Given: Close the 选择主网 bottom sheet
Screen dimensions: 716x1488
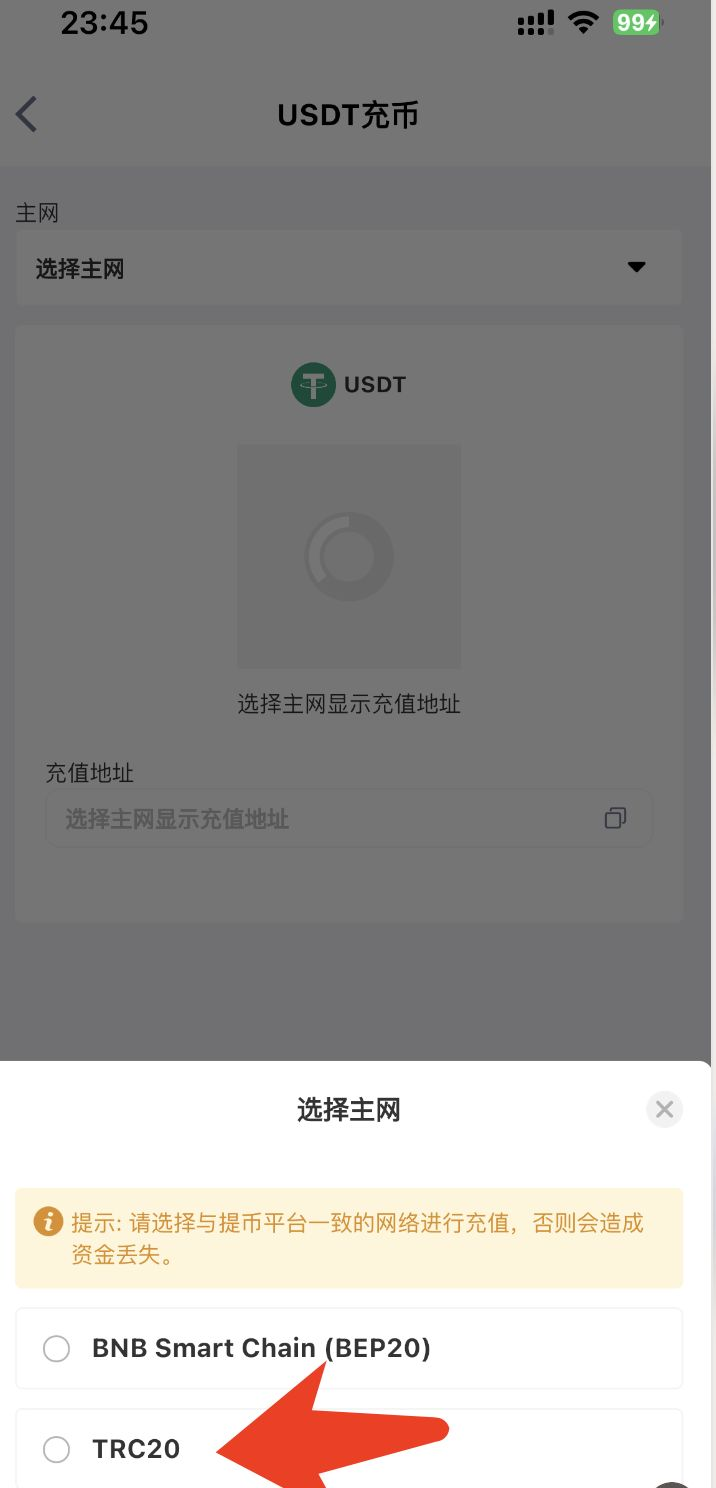Looking at the screenshot, I should (663, 1109).
